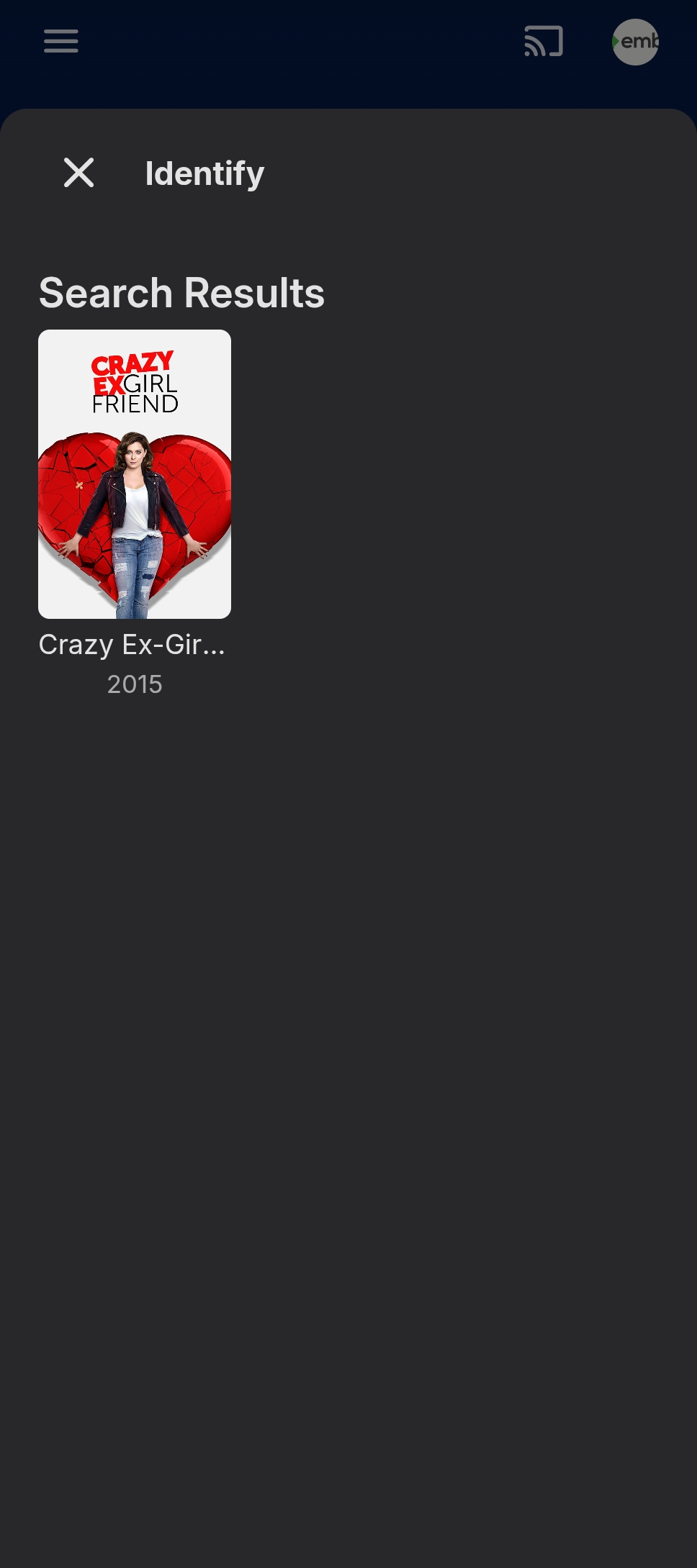Open the user profile avatar
697x1568 pixels.
point(635,42)
